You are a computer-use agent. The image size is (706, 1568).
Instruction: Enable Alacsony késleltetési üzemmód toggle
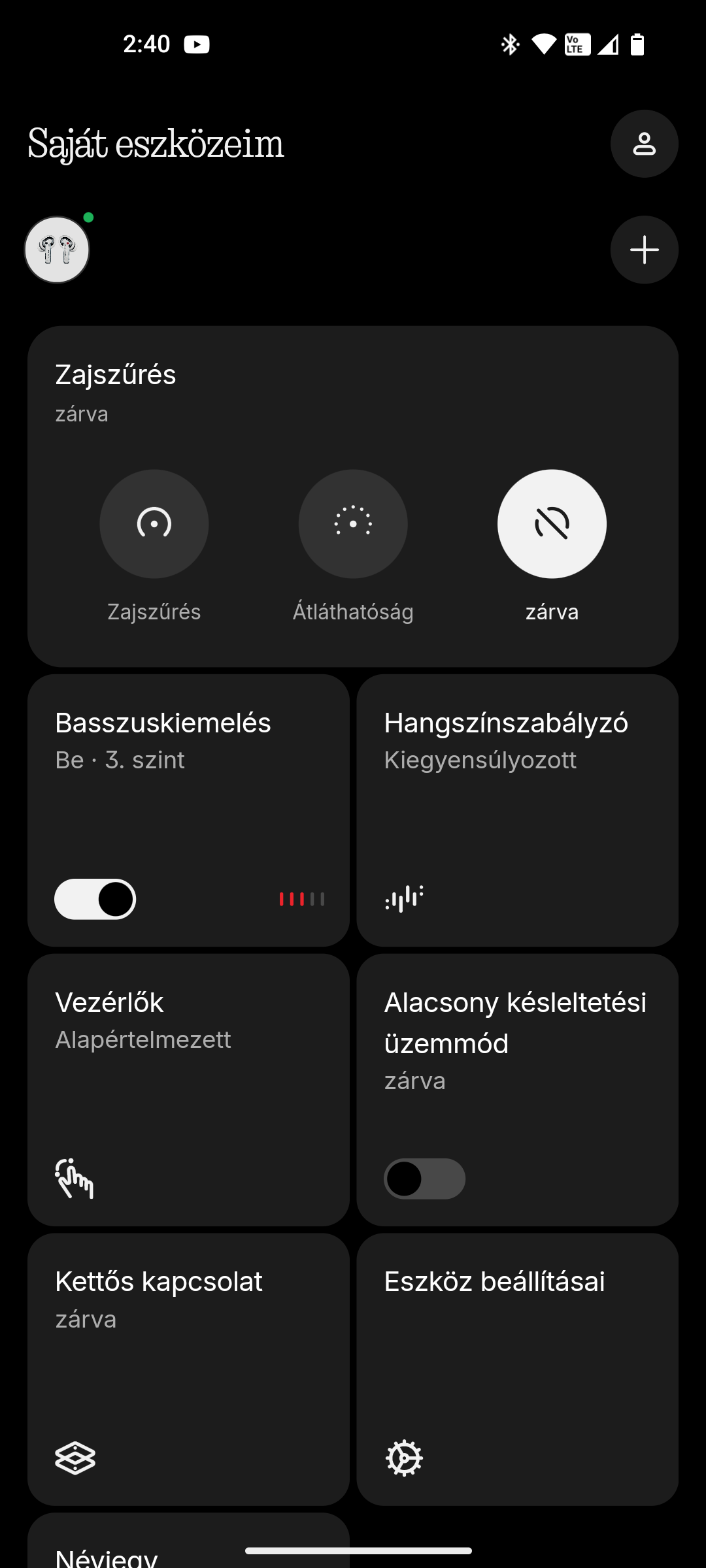[425, 1179]
